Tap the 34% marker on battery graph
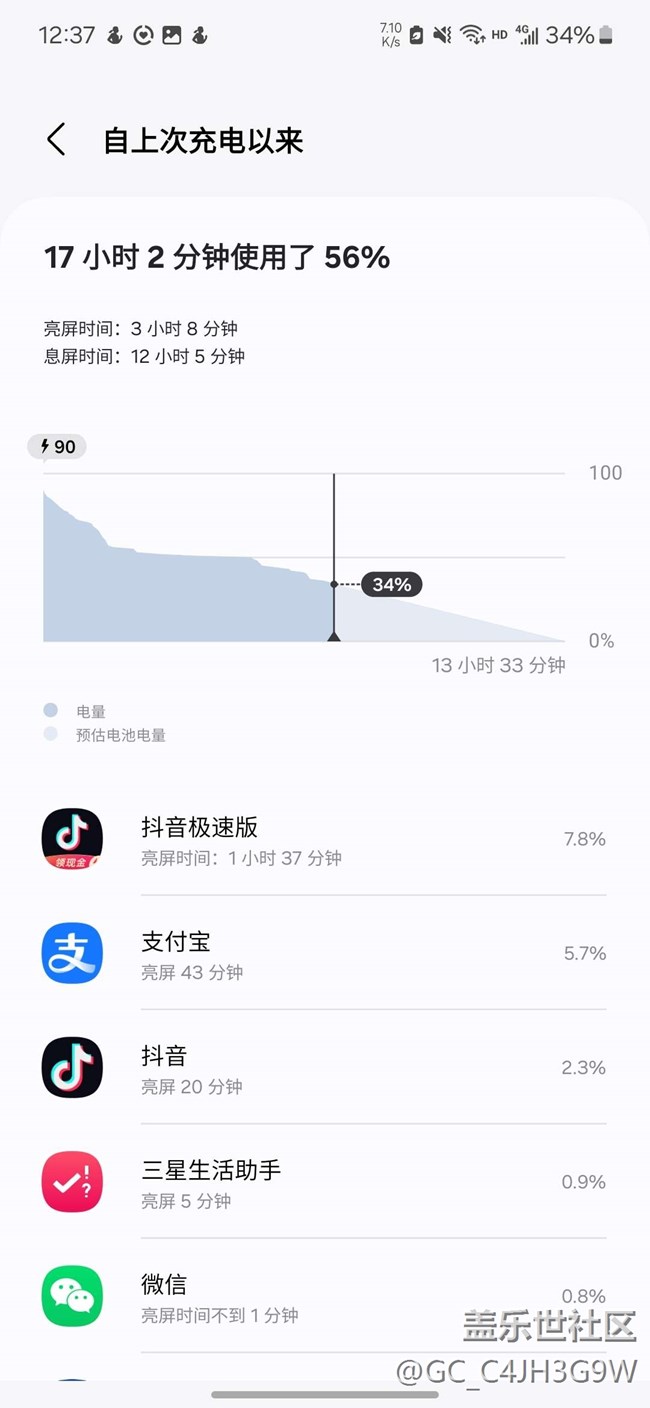The image size is (650, 1408). click(x=392, y=585)
